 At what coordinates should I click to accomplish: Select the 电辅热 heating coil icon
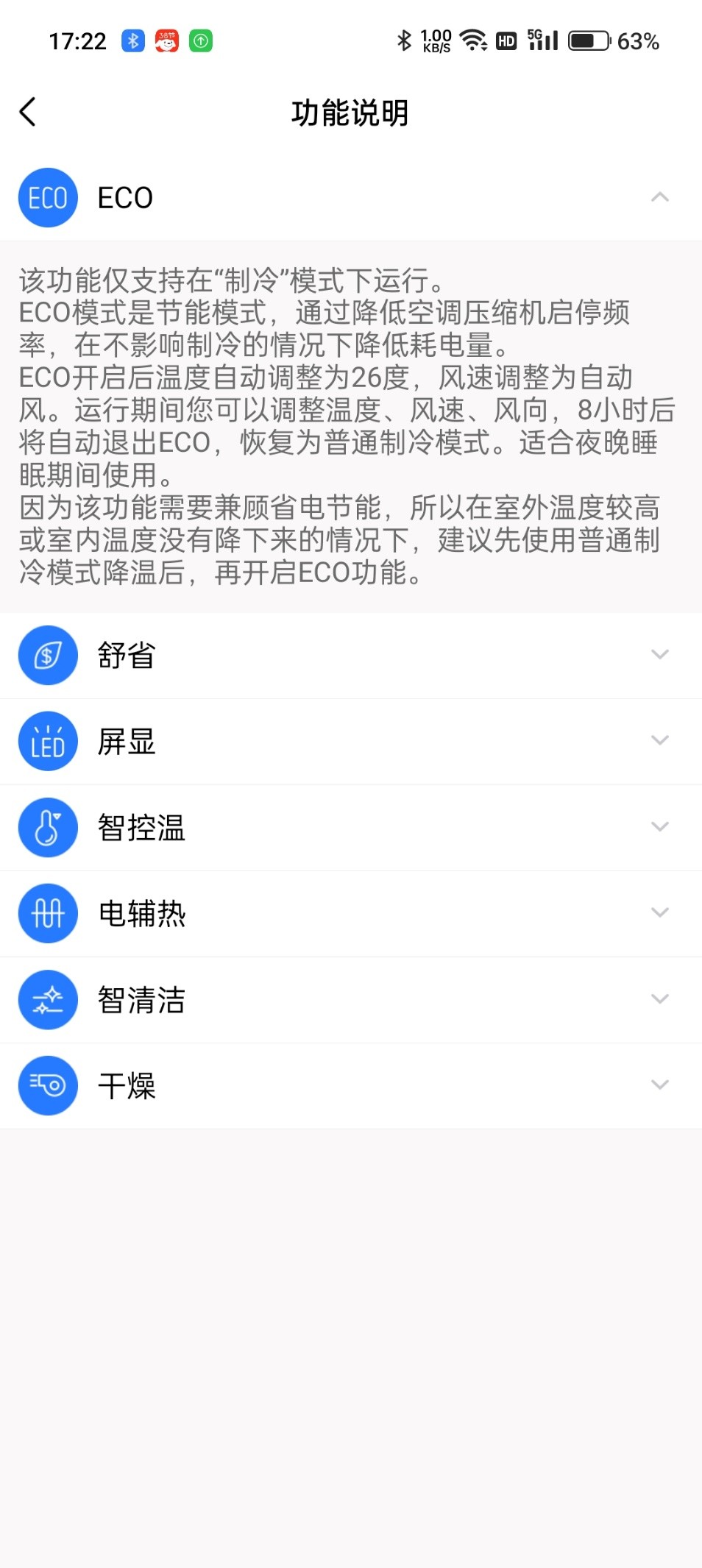point(47,913)
